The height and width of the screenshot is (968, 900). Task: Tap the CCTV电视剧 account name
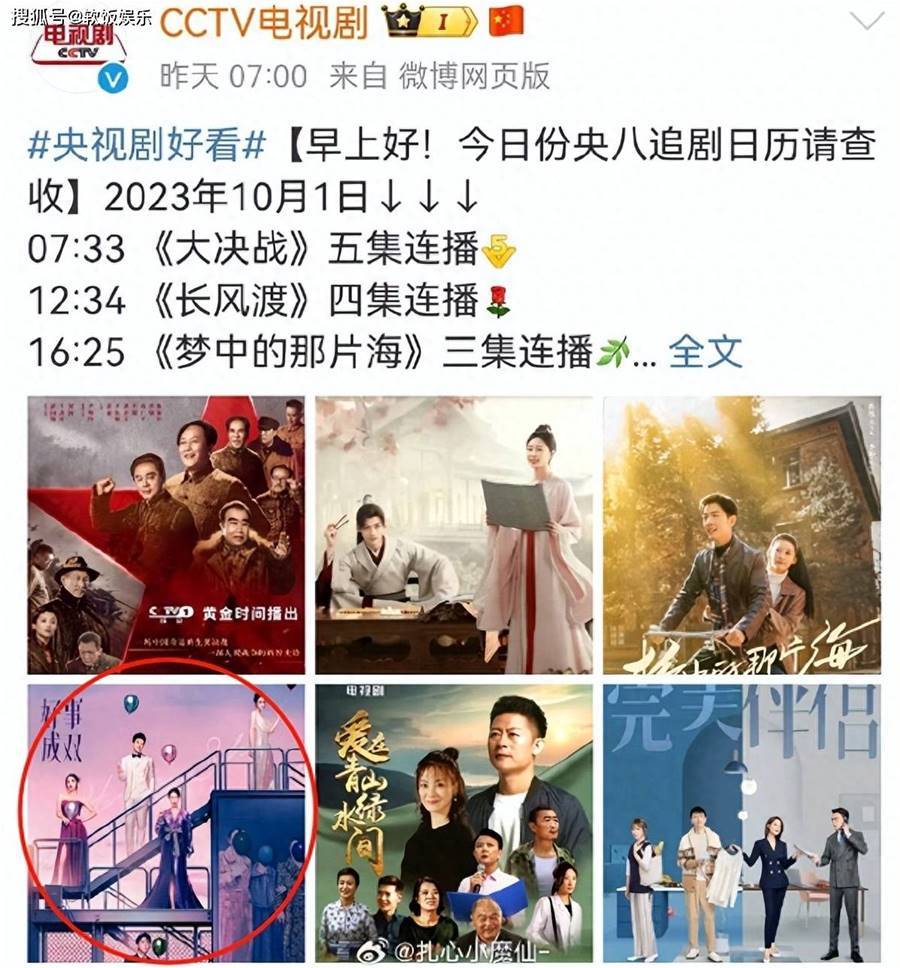pyautogui.click(x=263, y=23)
